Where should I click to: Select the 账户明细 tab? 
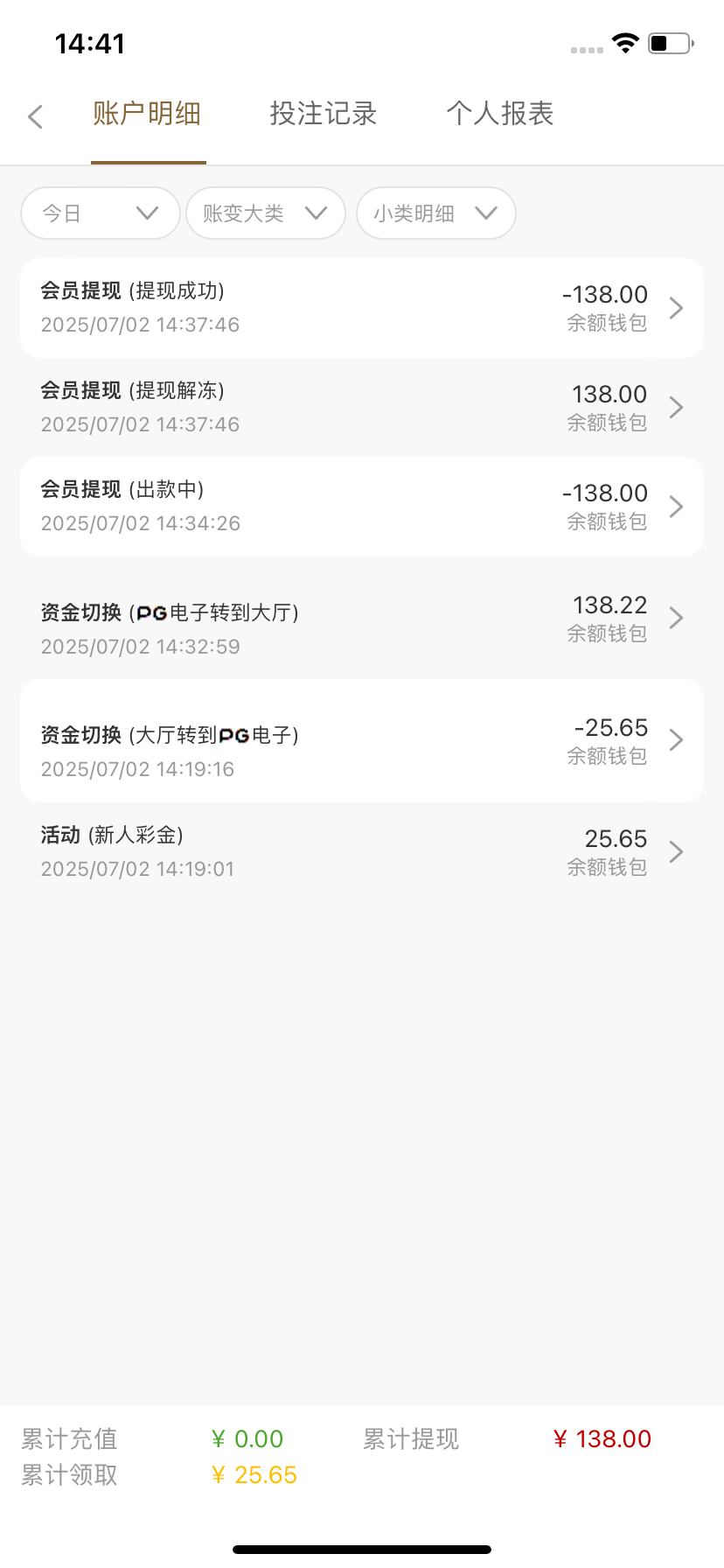(x=147, y=114)
